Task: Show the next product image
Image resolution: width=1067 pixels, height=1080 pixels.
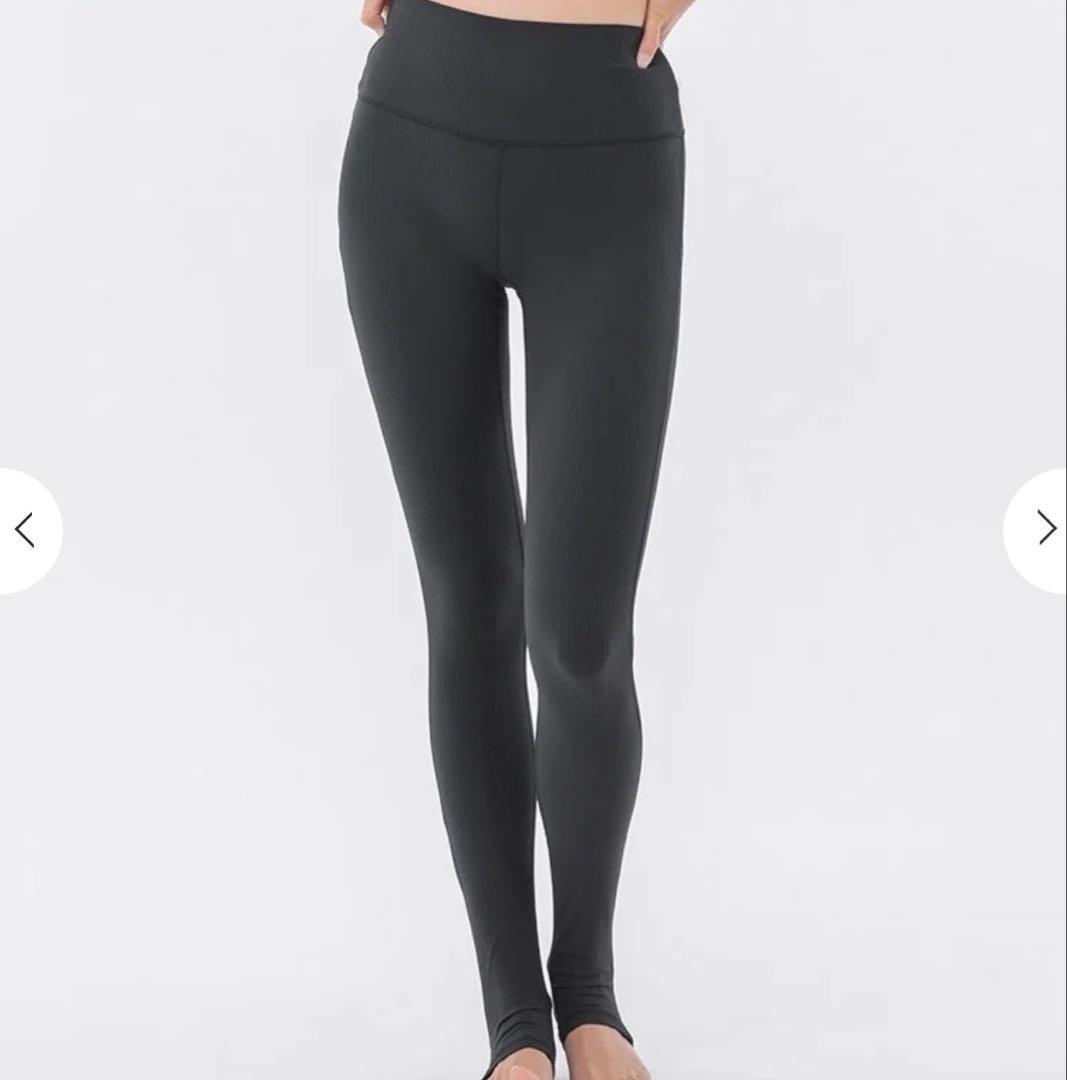Action: [x=1043, y=529]
